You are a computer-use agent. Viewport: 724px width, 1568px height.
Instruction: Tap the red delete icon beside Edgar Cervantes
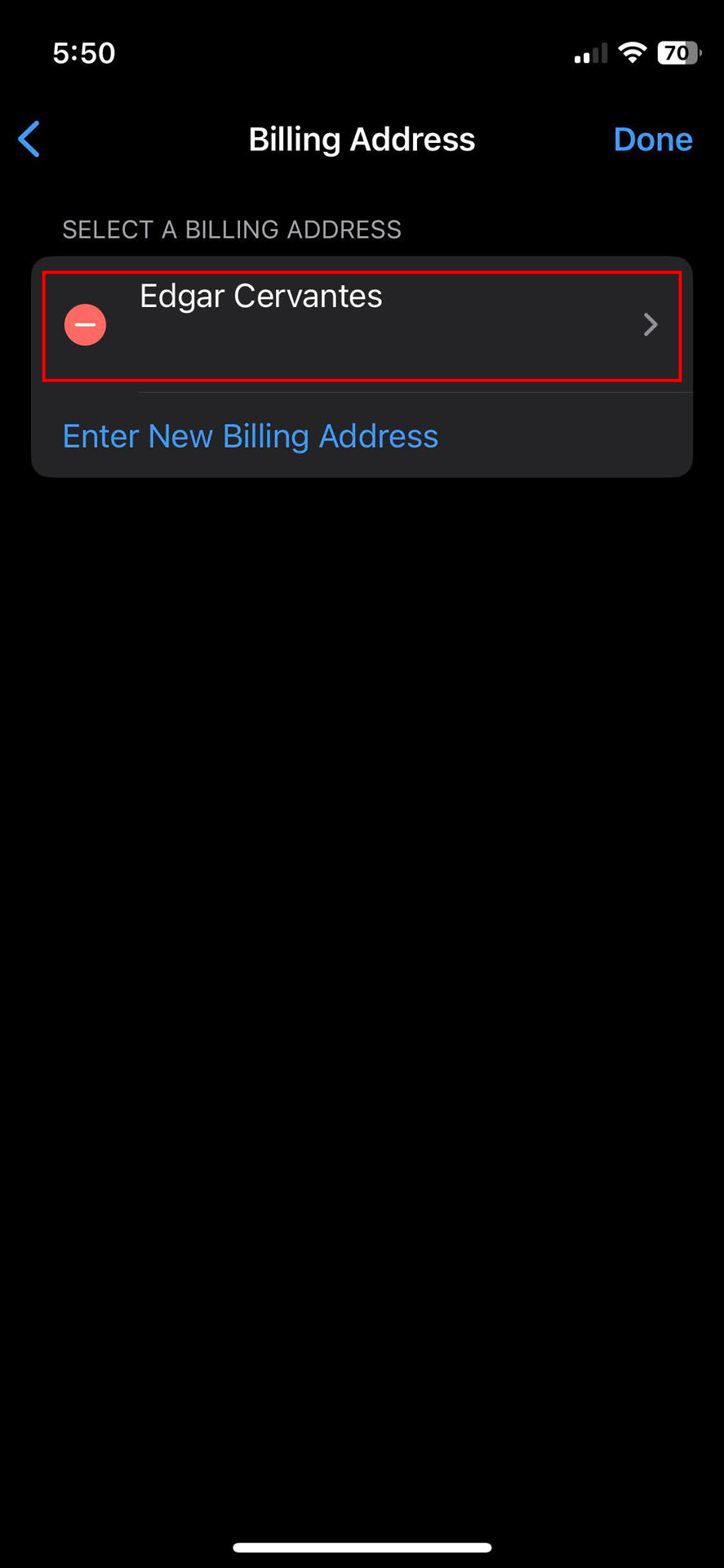[x=85, y=325]
